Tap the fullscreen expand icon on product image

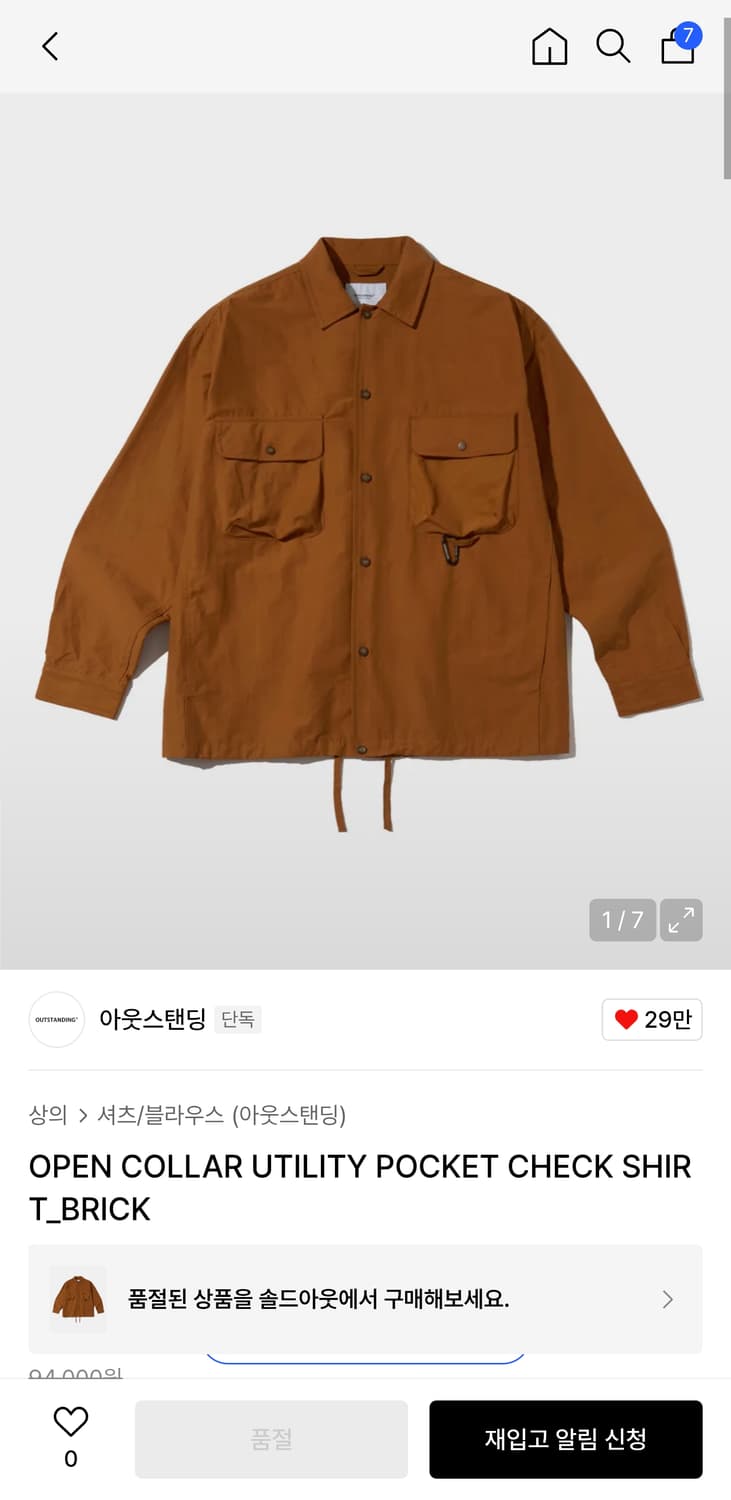pyautogui.click(x=682, y=920)
